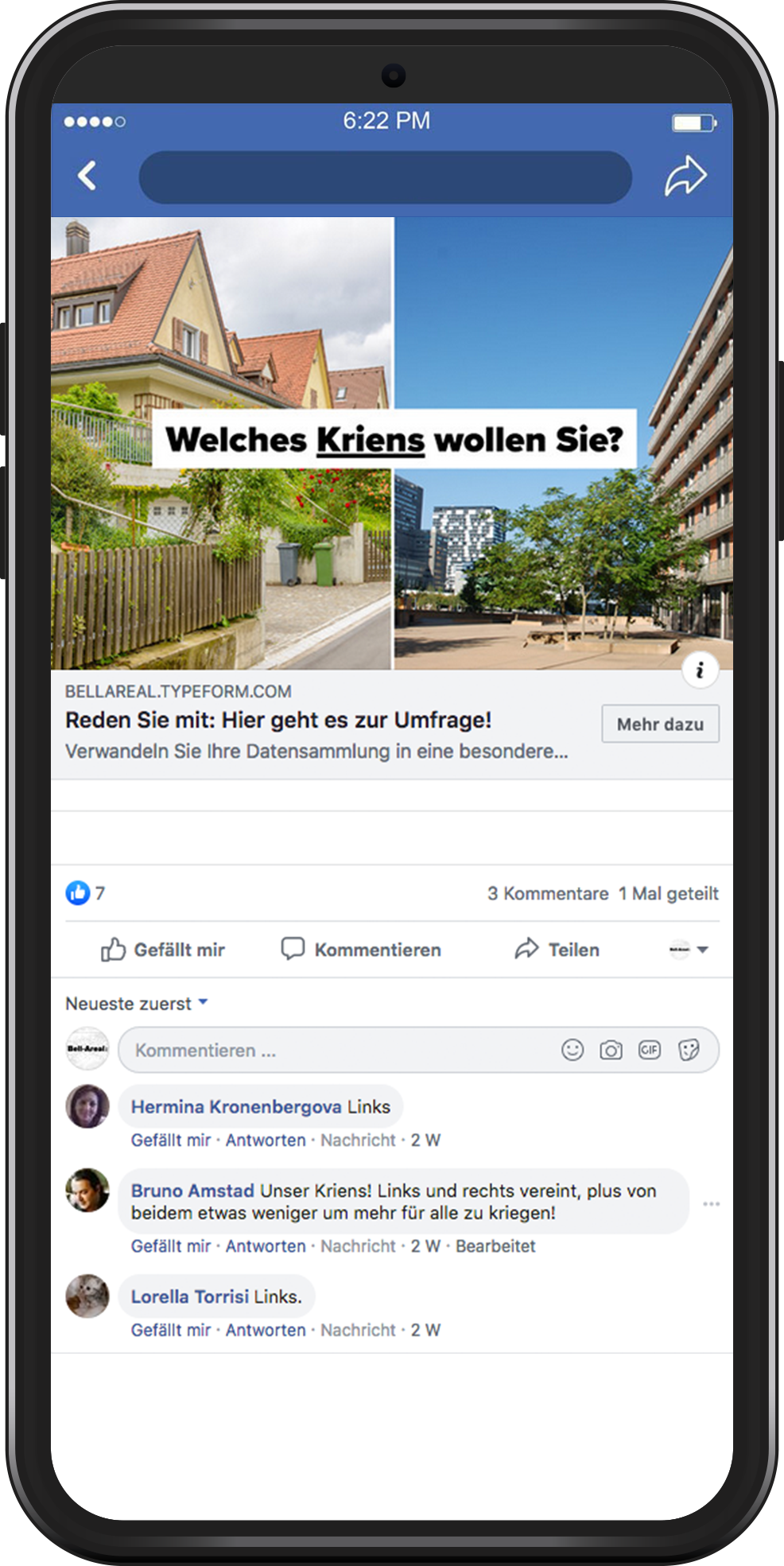The height and width of the screenshot is (1566, 784).
Task: Open options for Bruno Amstad's comment
Action: tap(711, 1204)
